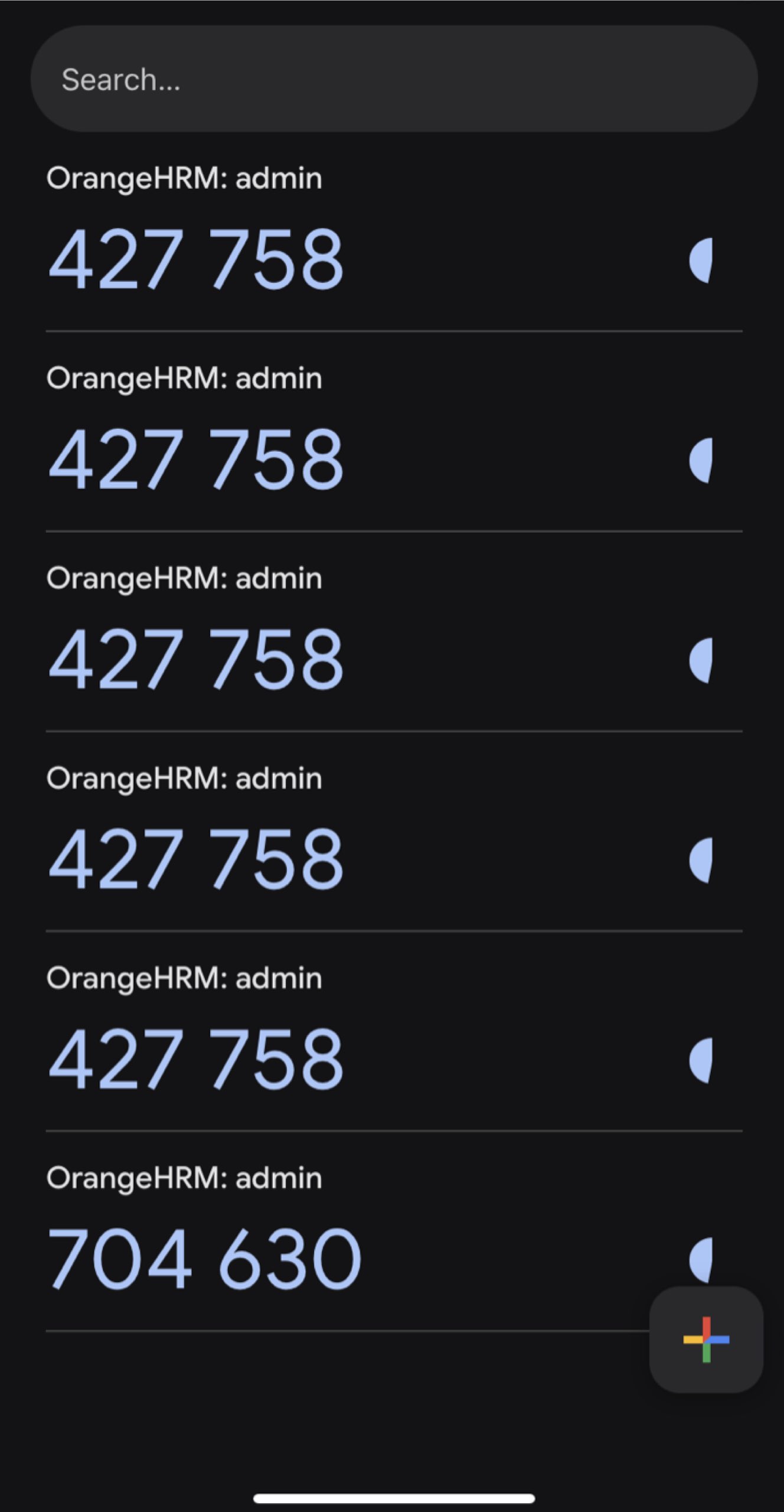Tap the last OrangeHRM: admin account label

coord(185,1177)
